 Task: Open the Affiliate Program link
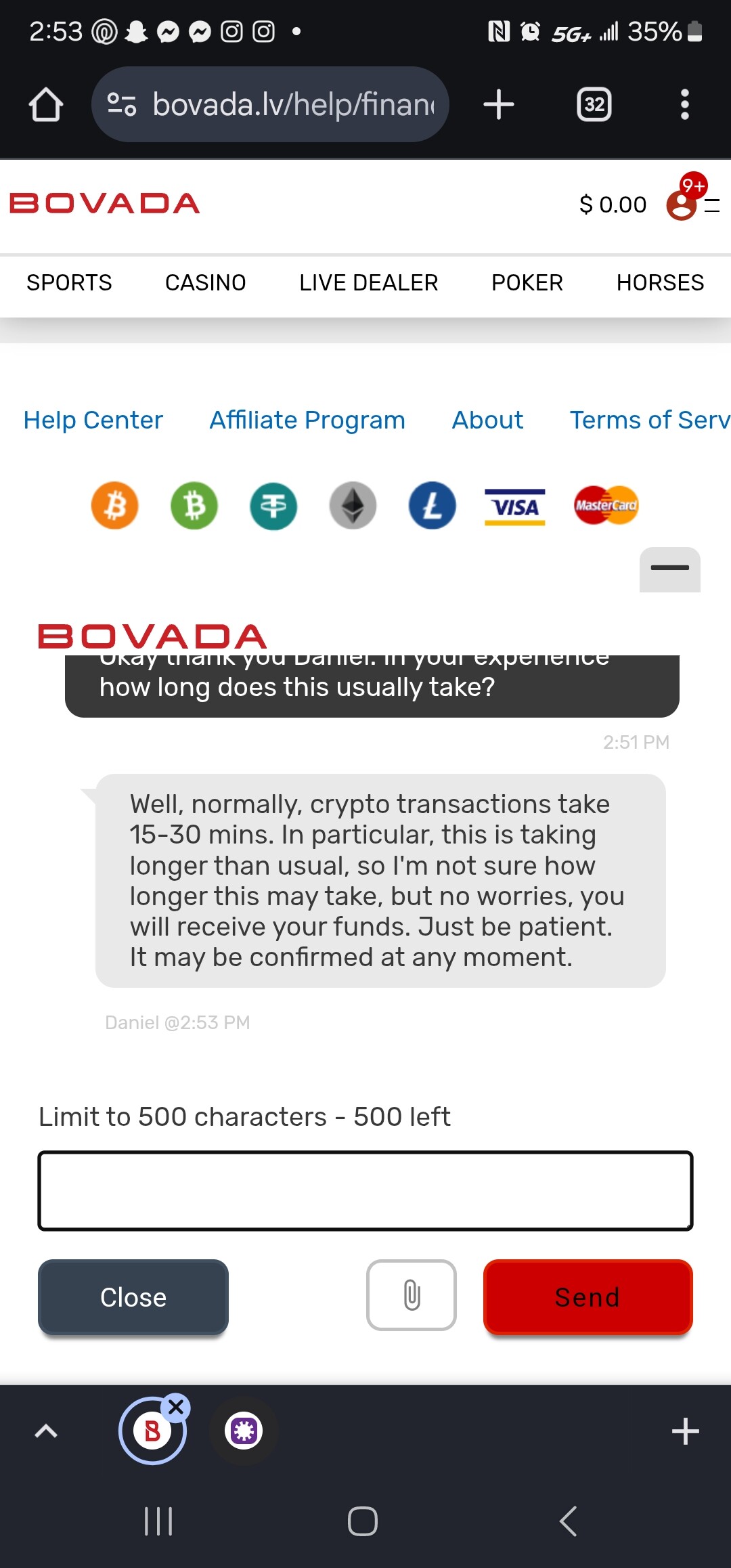click(x=307, y=420)
